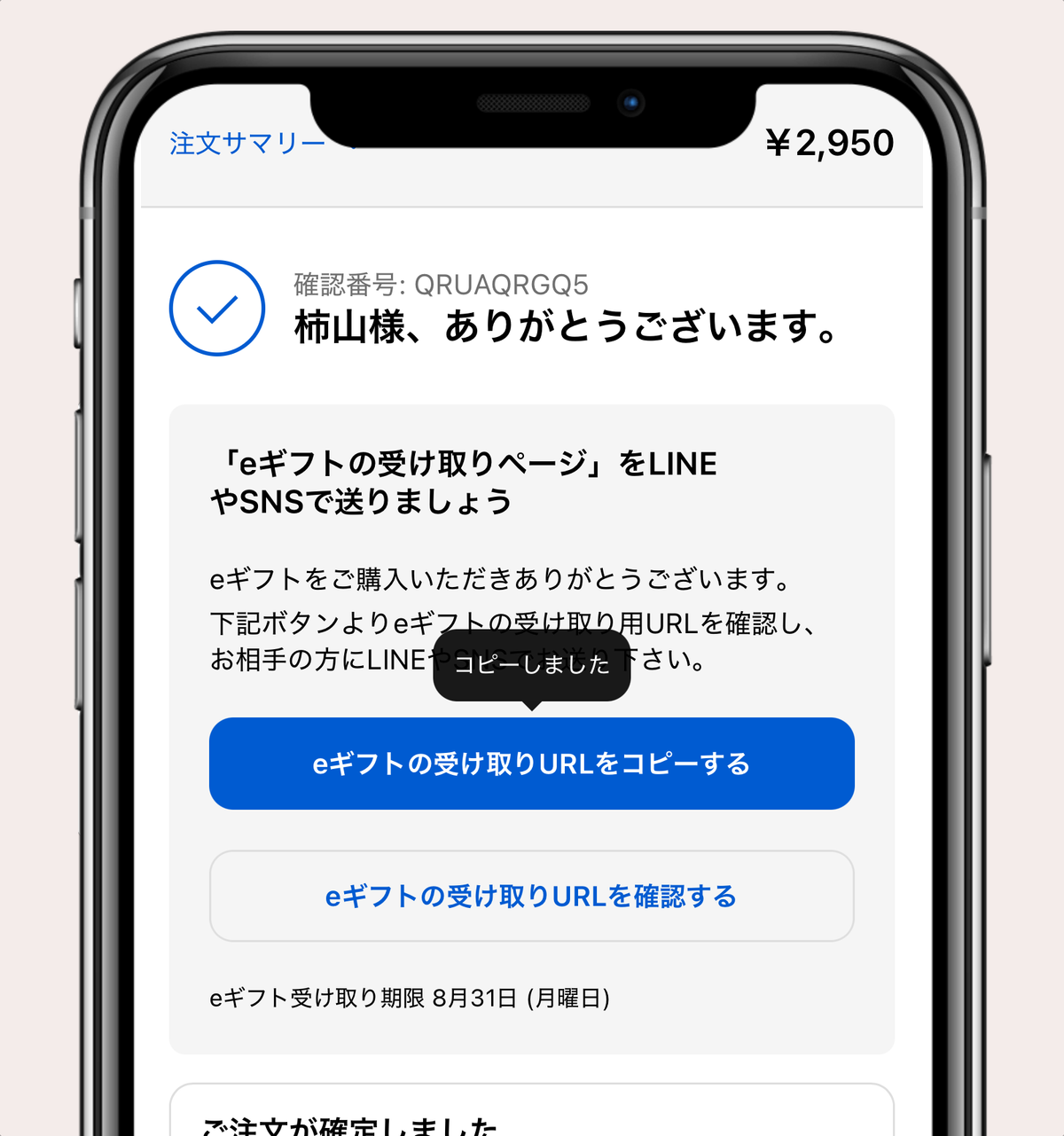Expand the 注文サマリー order summary
1064x1136 pixels.
coord(247,144)
